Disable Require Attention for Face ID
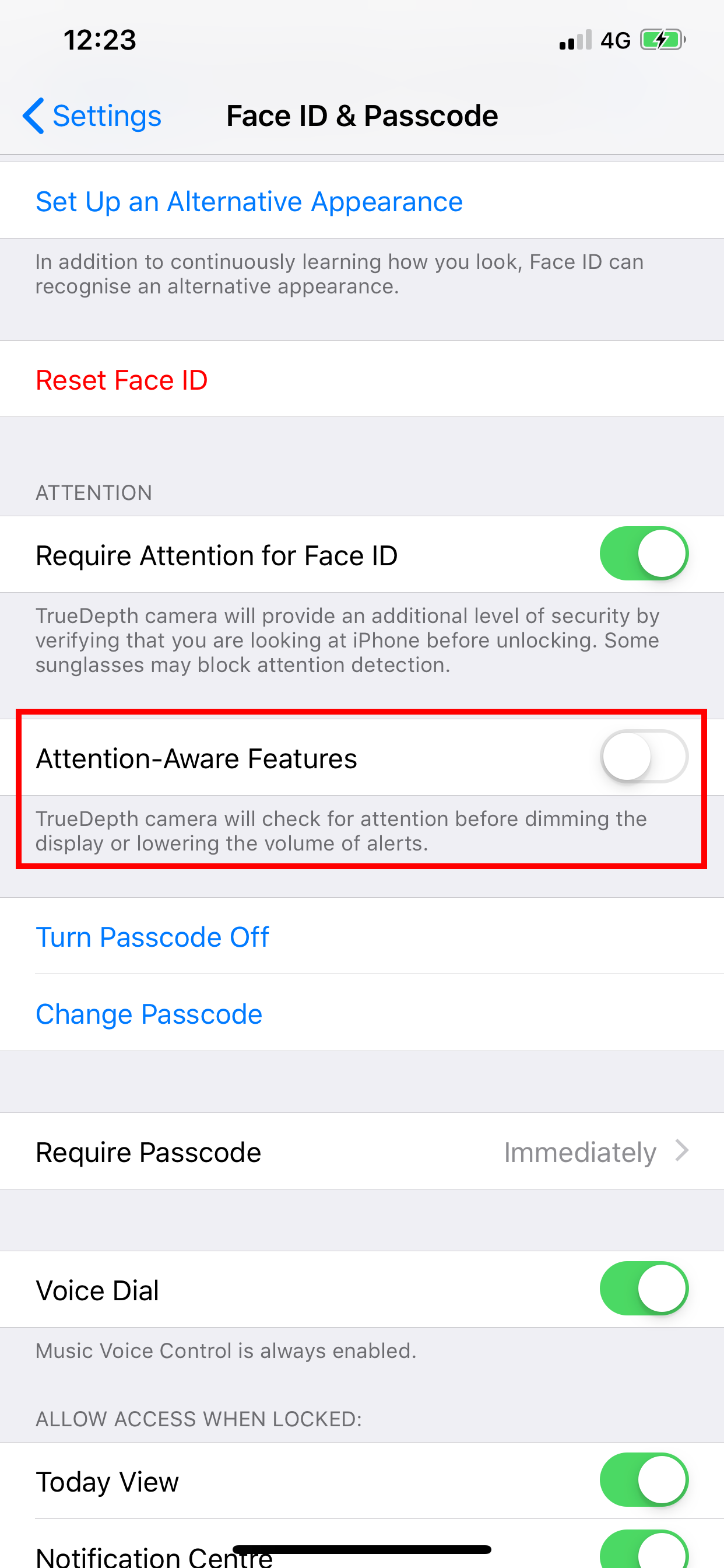 [x=644, y=554]
